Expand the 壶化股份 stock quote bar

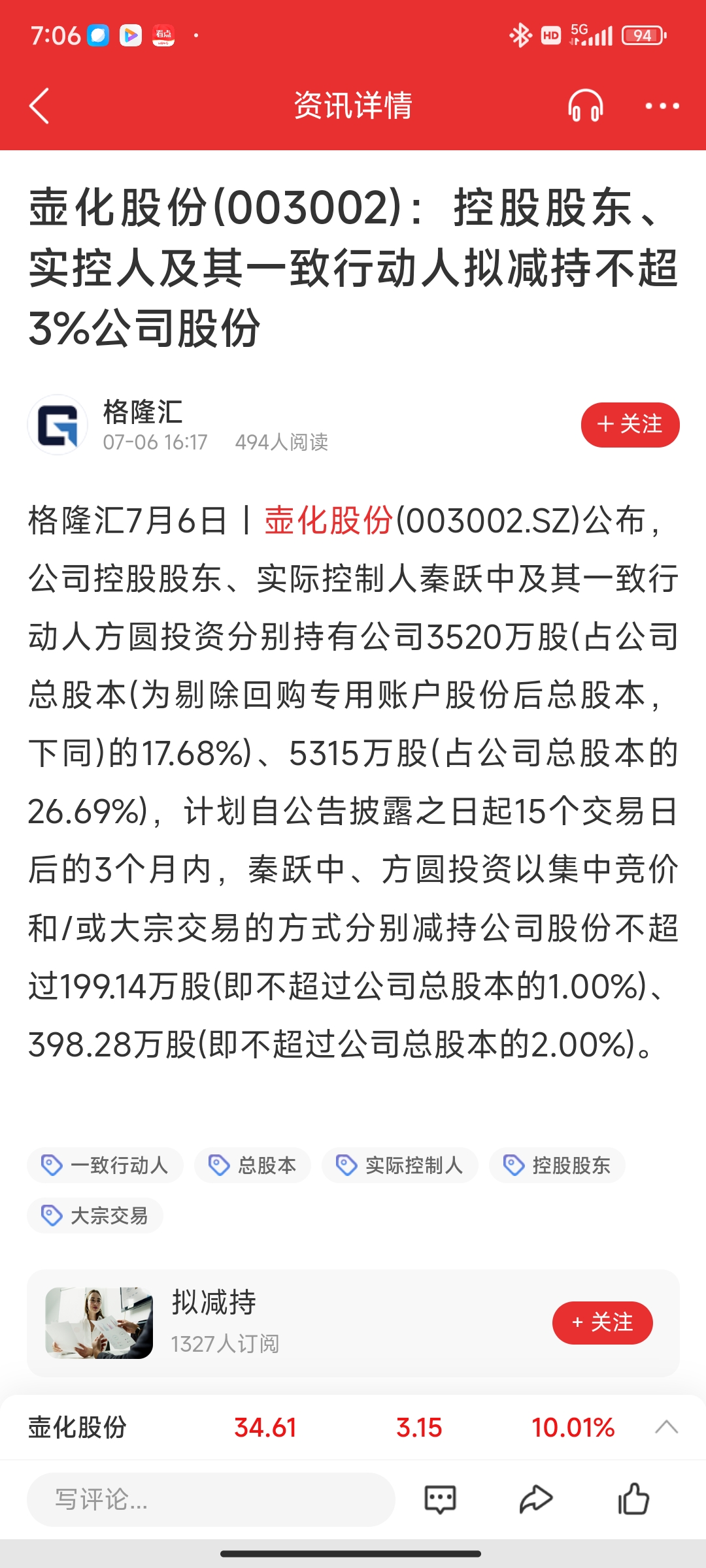point(666,1427)
